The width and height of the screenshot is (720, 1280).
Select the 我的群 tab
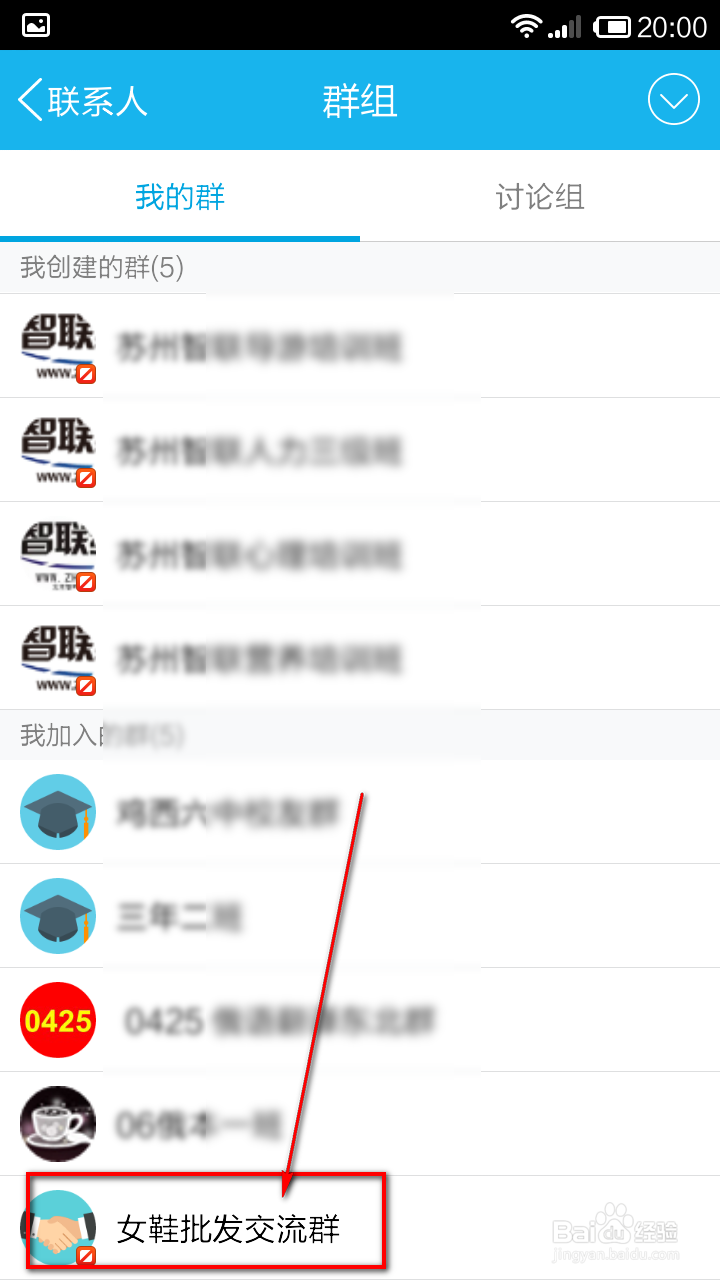[x=179, y=197]
